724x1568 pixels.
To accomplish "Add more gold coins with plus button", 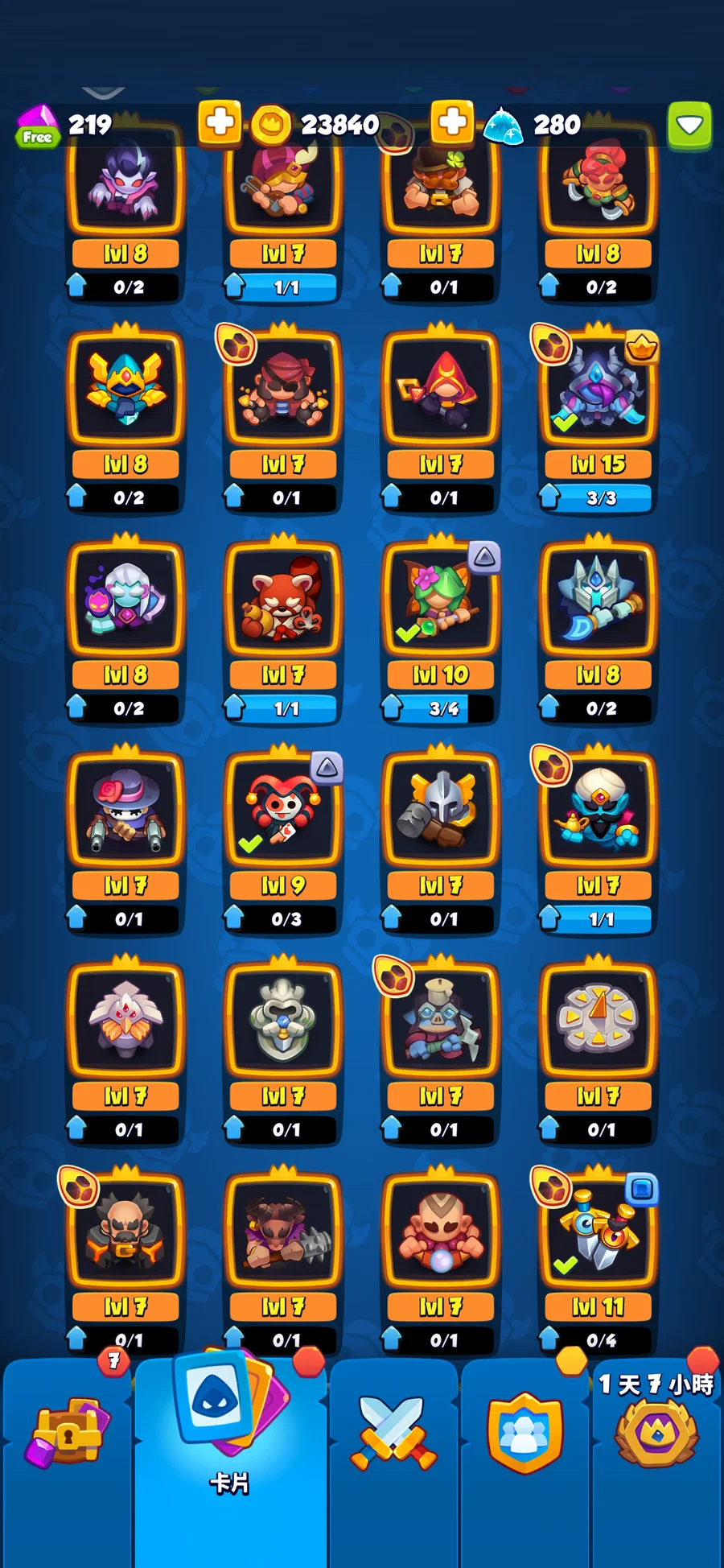I will click(452, 122).
